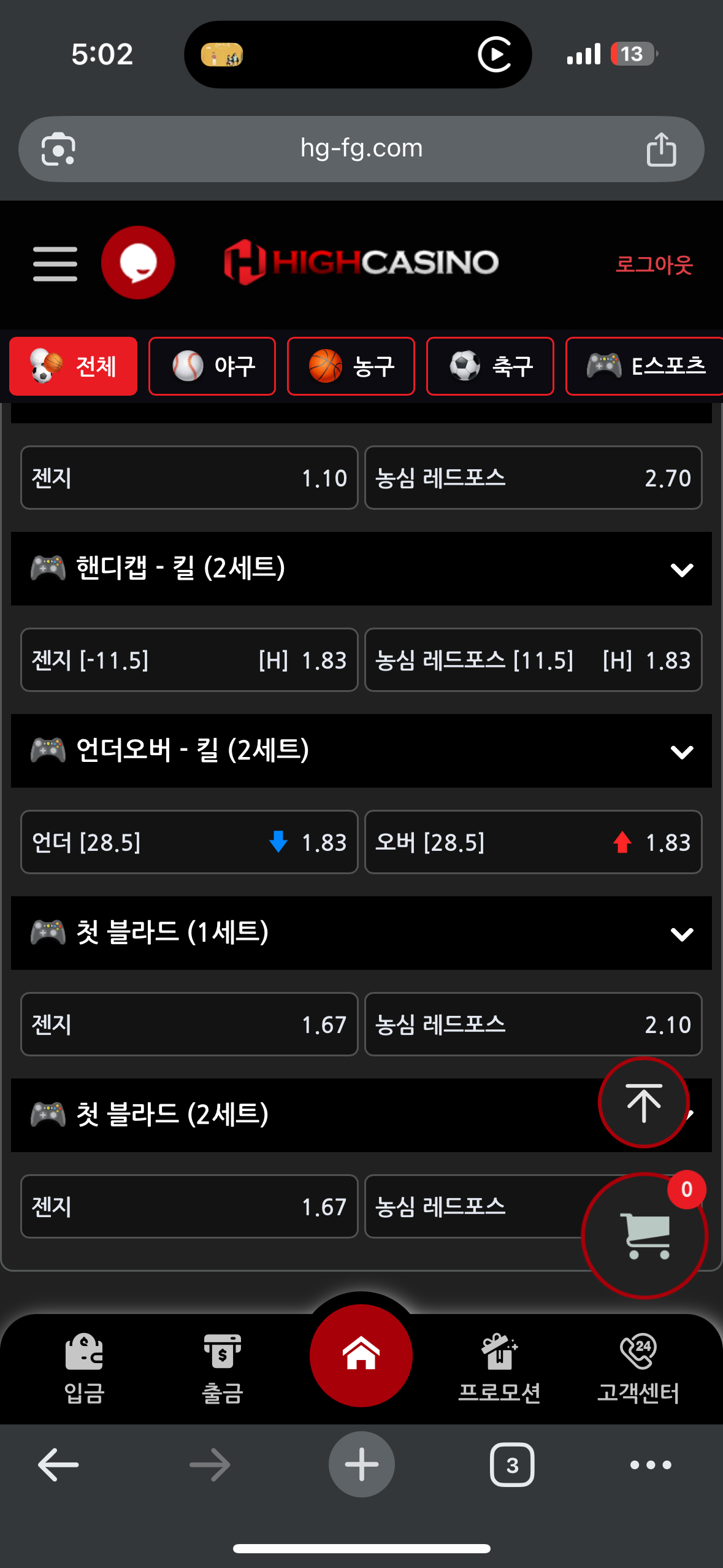Pick 언더 [28.5] at 1.83
The width and height of the screenshot is (723, 1568).
(189, 842)
